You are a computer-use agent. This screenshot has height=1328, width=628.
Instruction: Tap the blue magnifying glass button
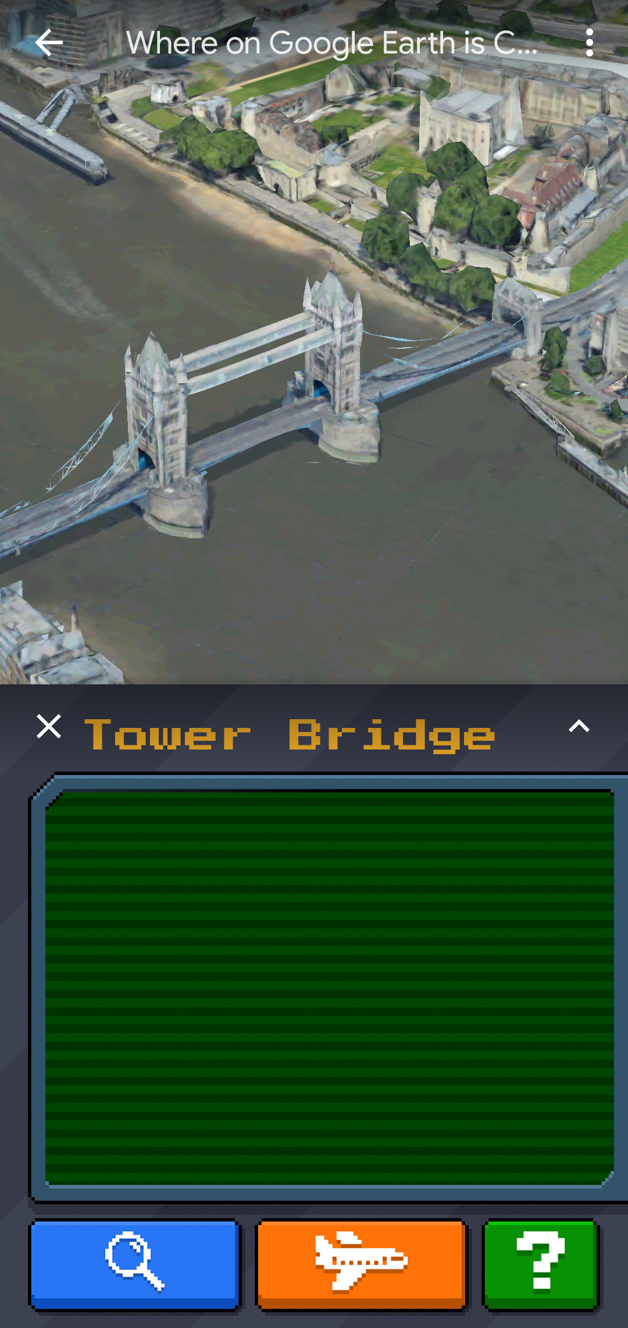pyautogui.click(x=135, y=1265)
